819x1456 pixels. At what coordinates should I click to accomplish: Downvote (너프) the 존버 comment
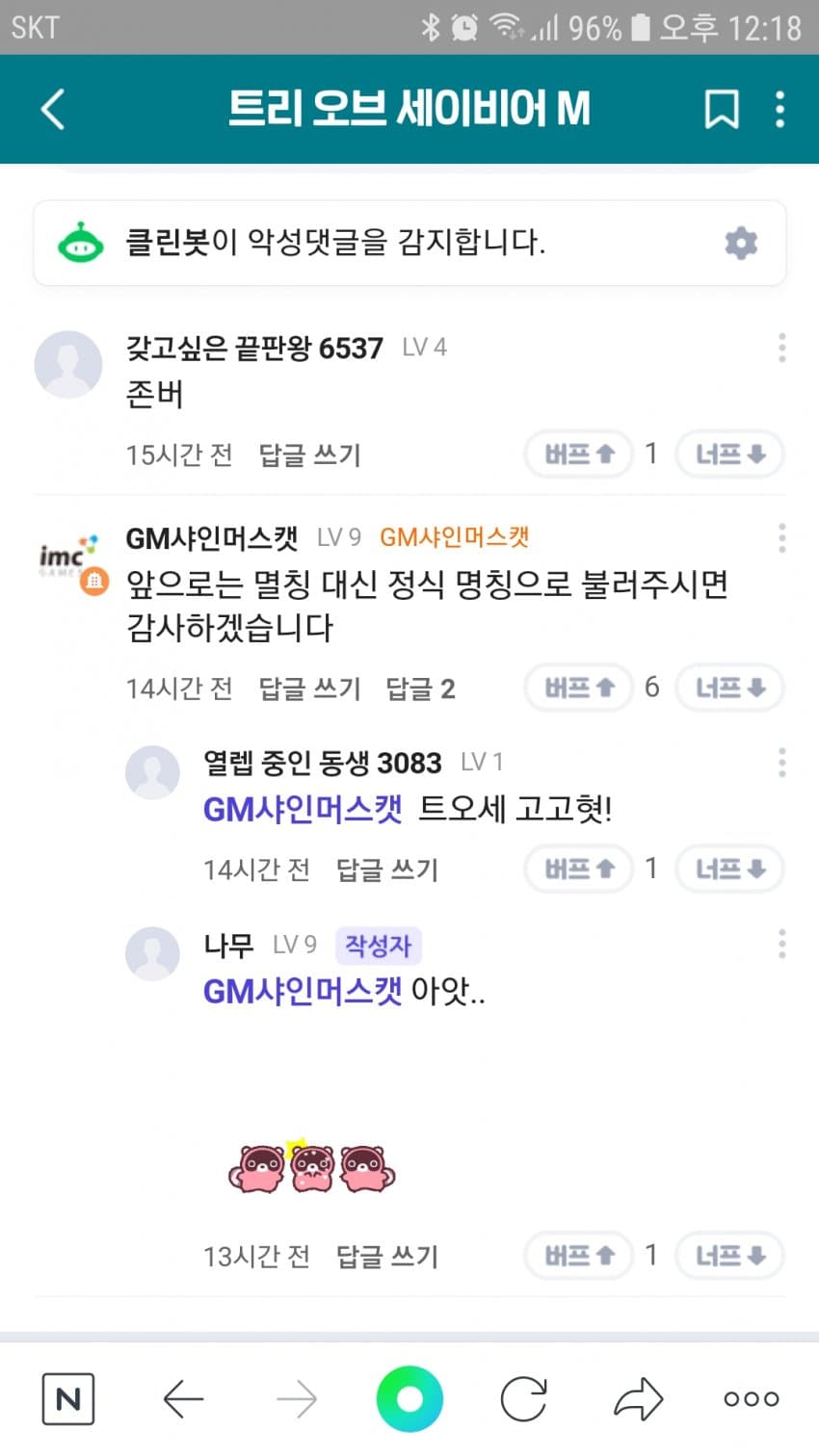pyautogui.click(x=729, y=455)
